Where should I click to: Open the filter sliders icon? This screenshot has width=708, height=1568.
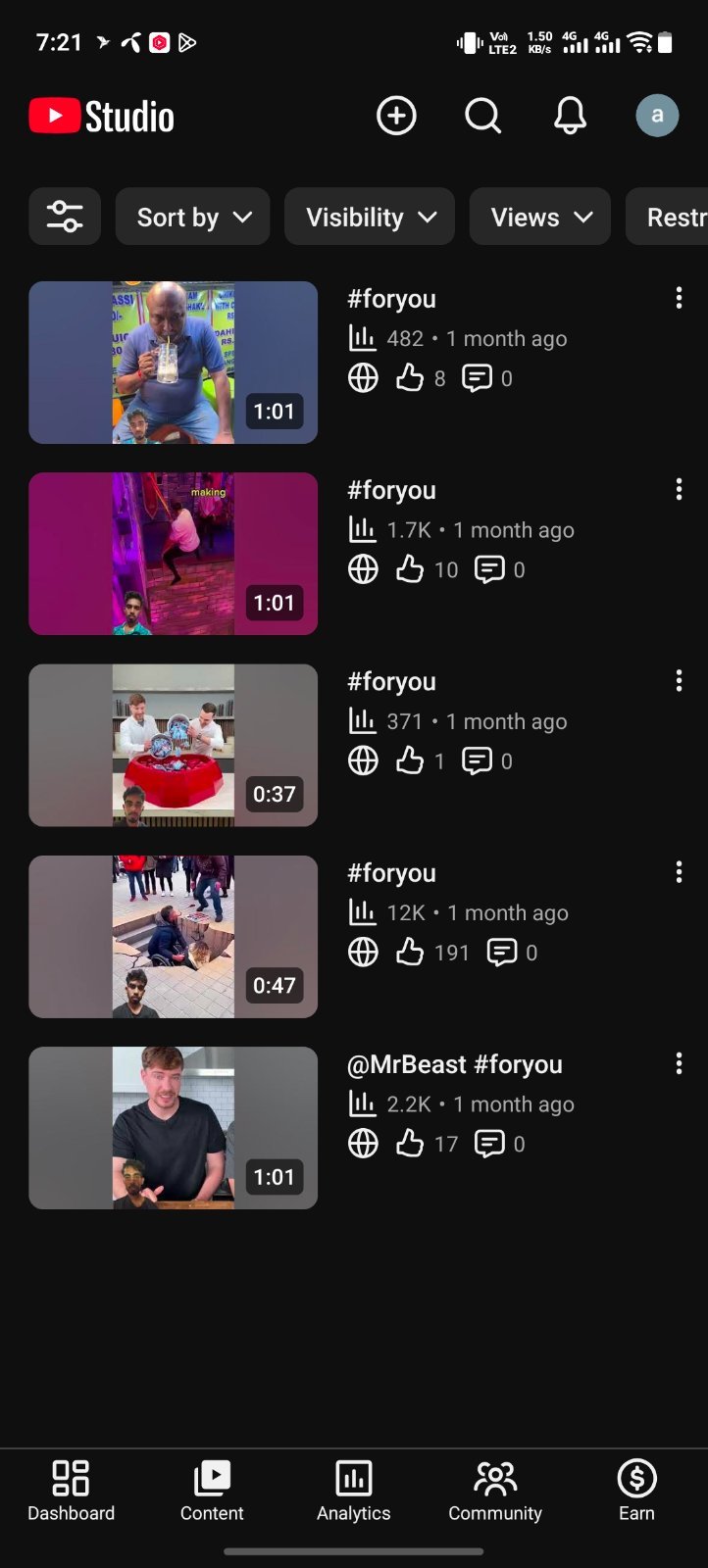click(65, 217)
